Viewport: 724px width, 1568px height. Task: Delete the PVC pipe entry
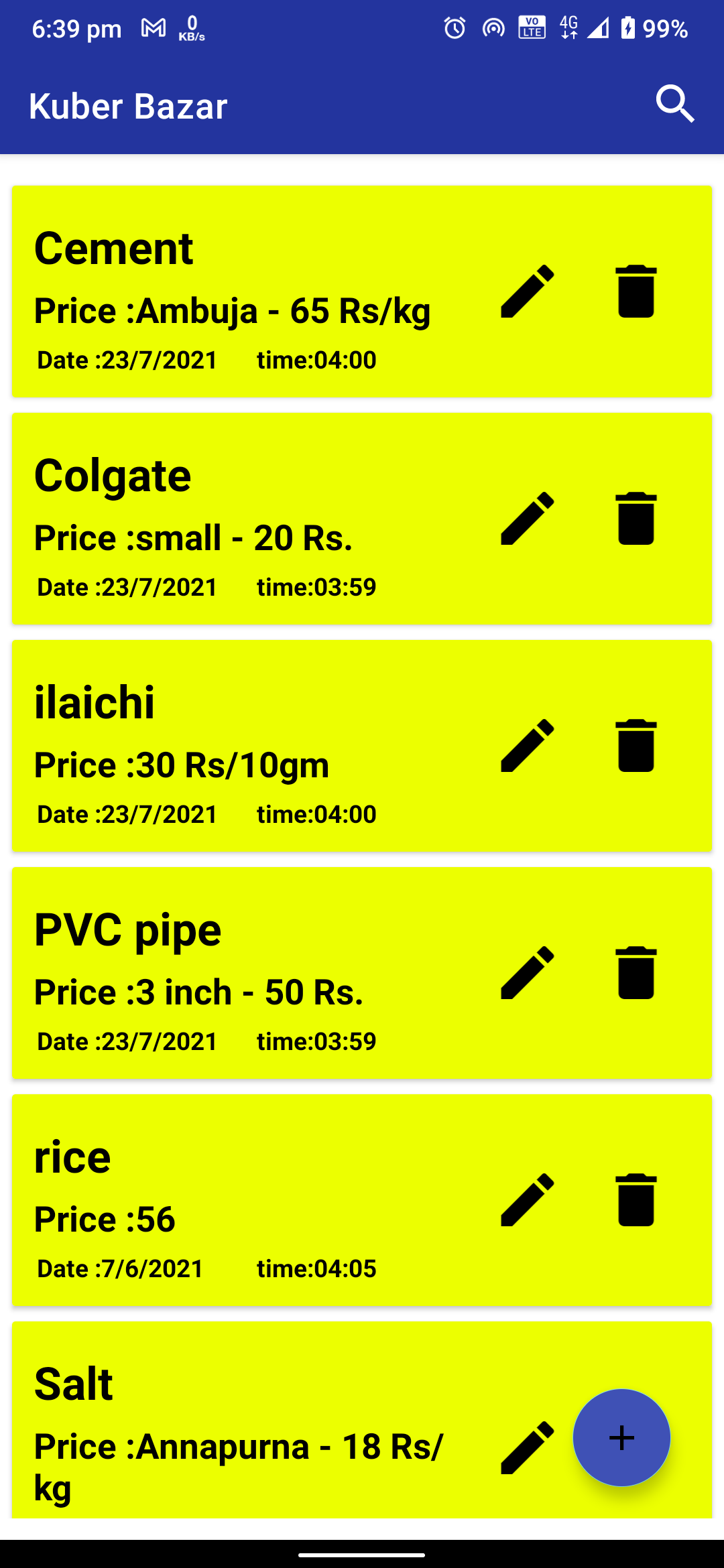click(x=635, y=972)
